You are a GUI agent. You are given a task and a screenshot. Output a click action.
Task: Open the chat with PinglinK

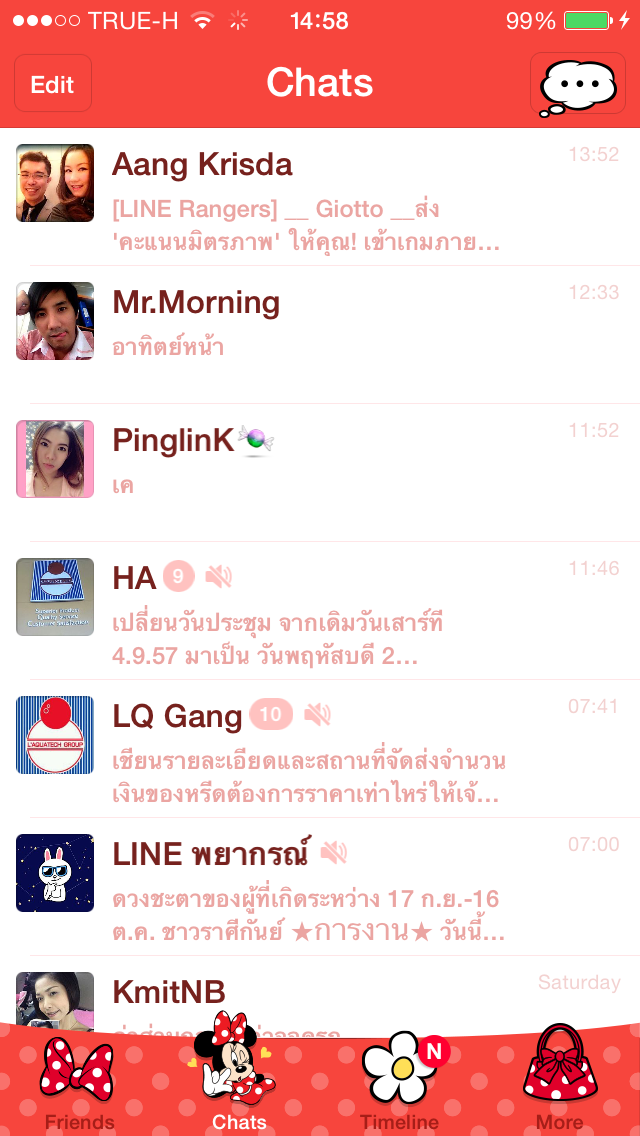(320, 472)
